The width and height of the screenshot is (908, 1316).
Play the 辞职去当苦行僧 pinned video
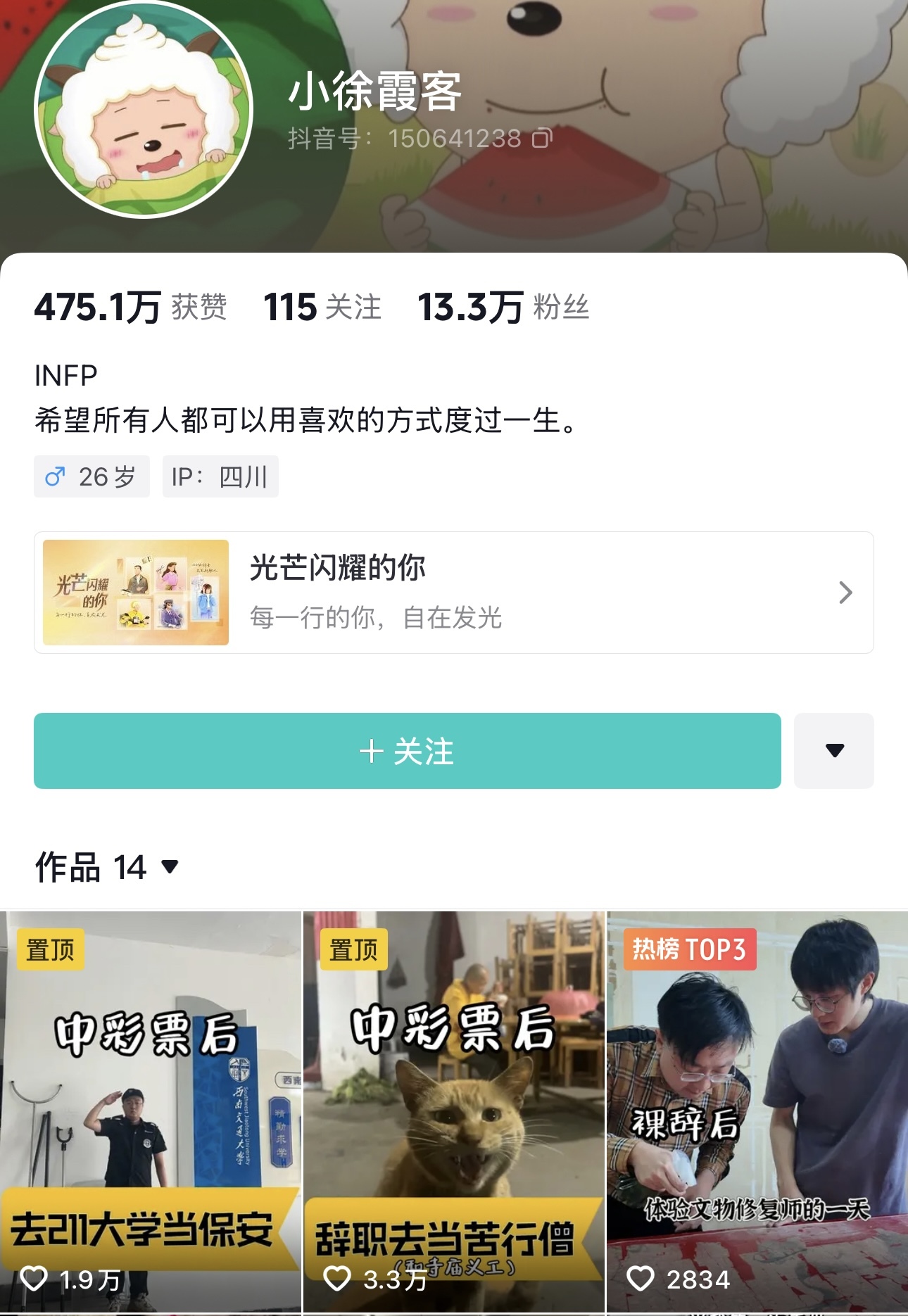[x=453, y=1112]
